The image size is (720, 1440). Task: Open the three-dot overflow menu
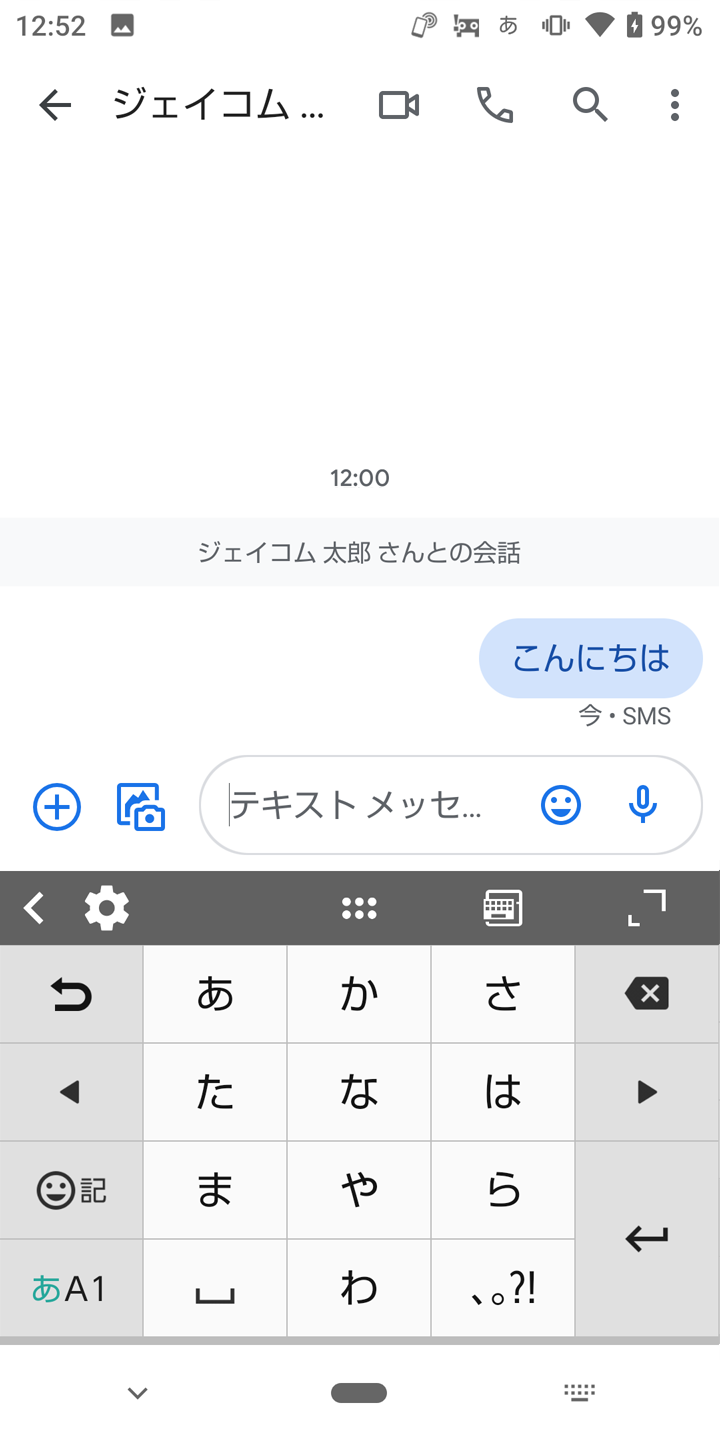(x=675, y=105)
